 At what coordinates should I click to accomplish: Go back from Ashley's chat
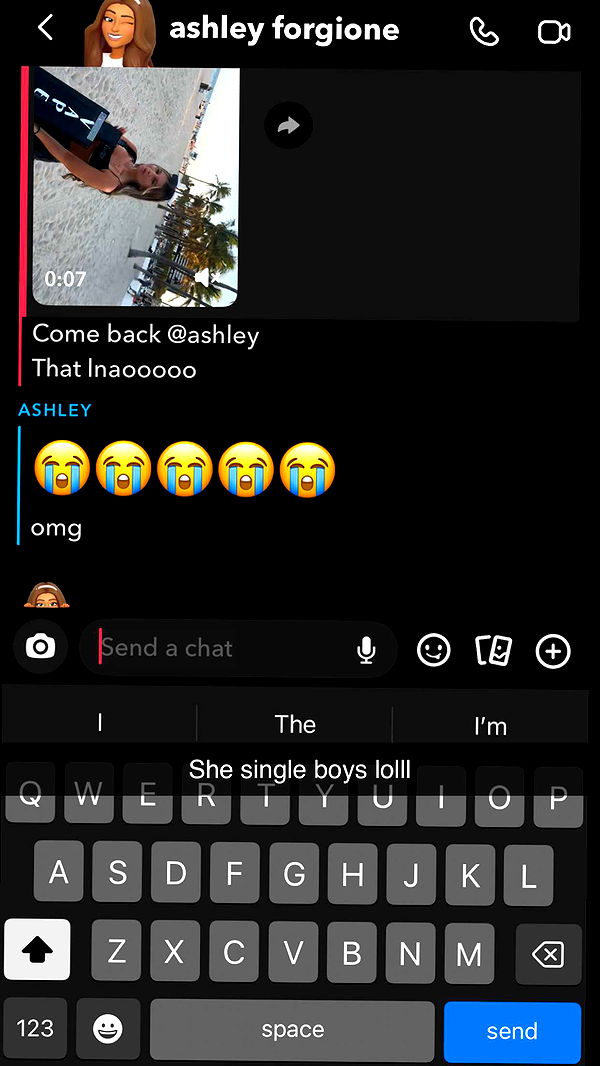coord(45,28)
